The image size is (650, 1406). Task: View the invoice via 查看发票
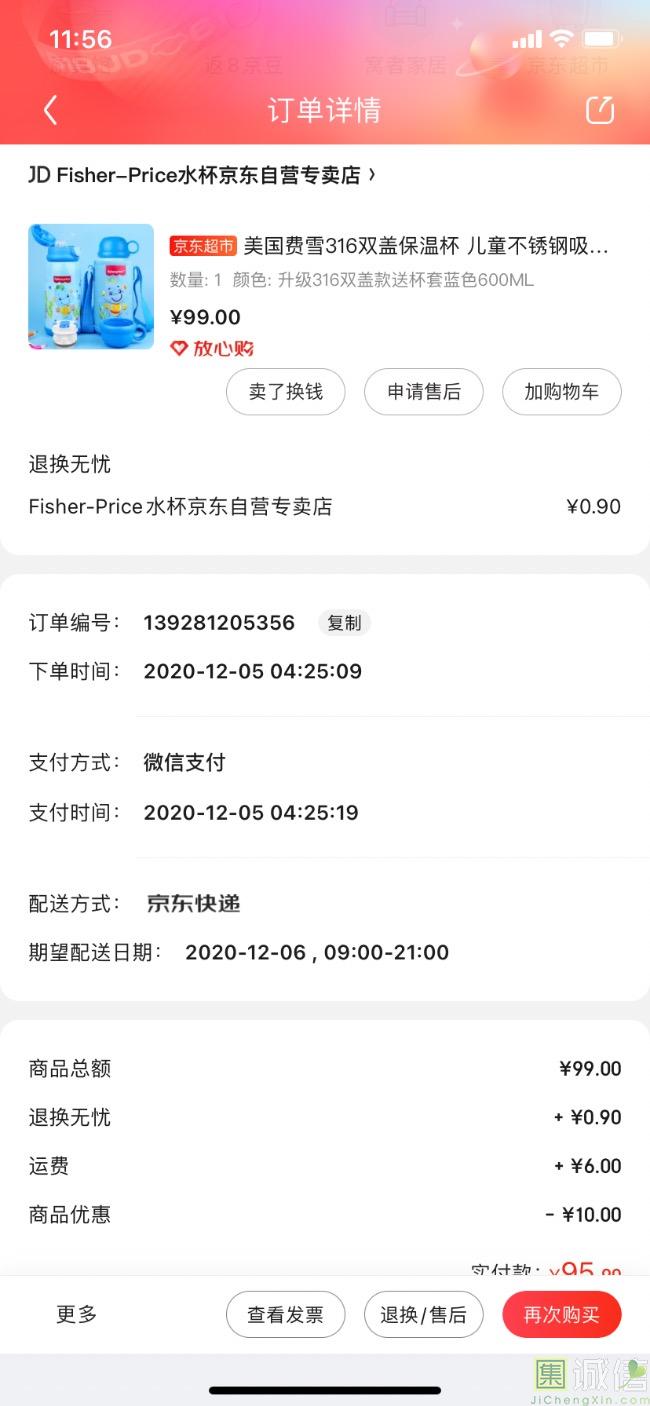tap(286, 1315)
